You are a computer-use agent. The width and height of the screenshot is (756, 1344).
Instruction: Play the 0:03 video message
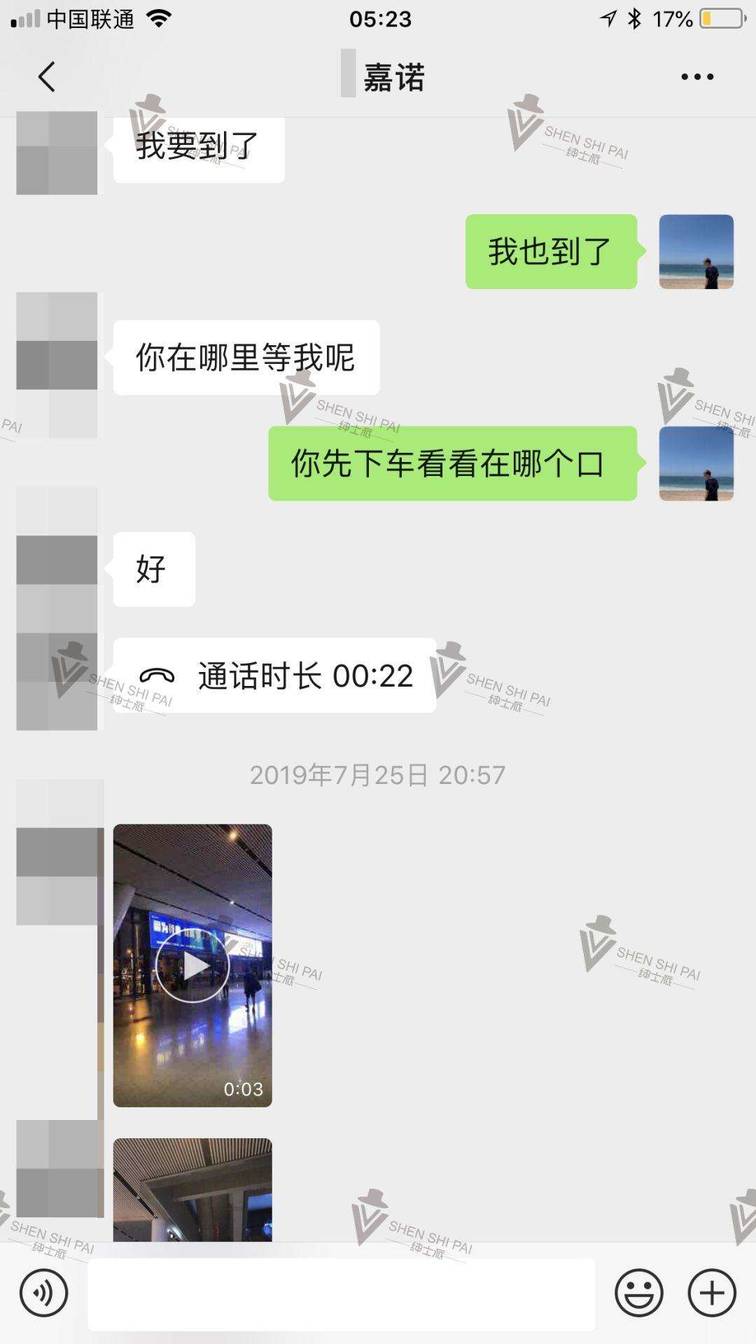[192, 965]
